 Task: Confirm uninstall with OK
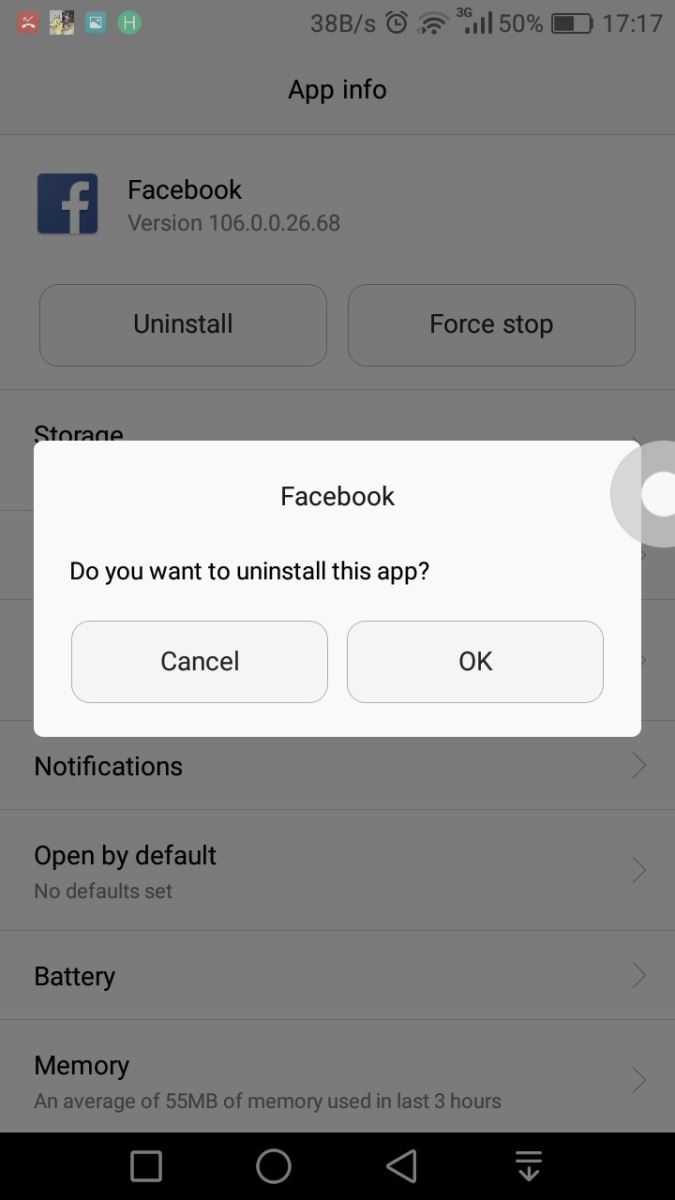coord(475,661)
